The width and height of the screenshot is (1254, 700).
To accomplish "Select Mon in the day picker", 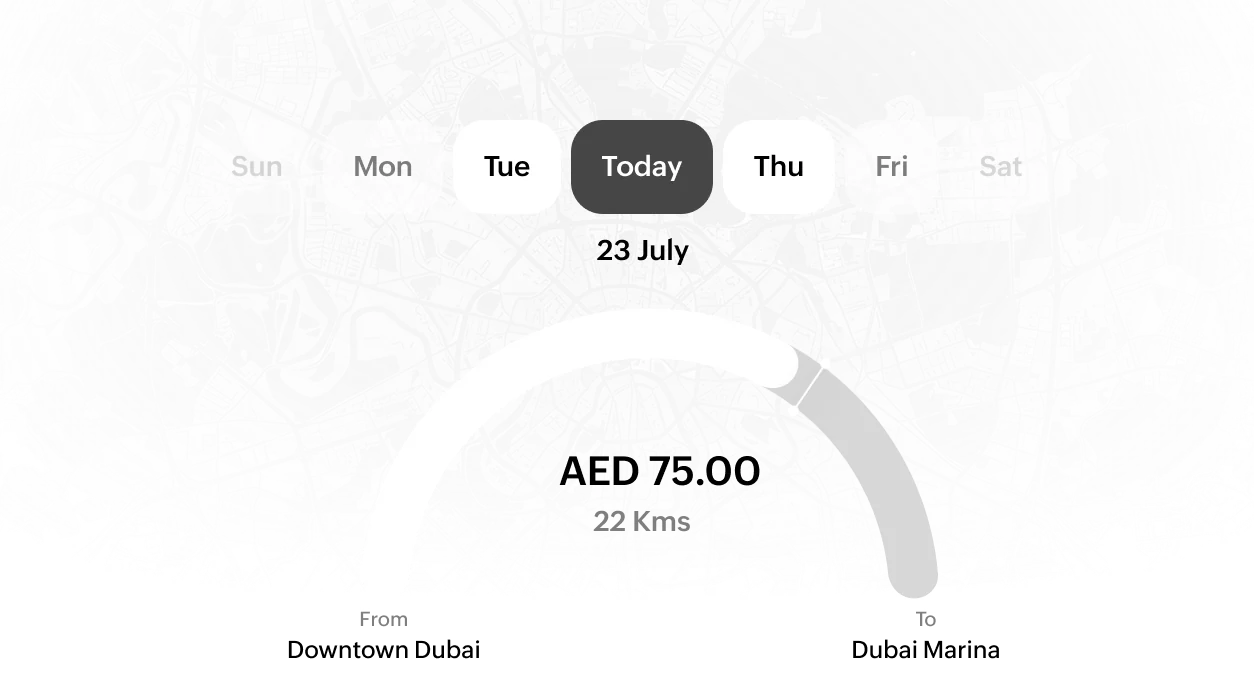I will point(382,167).
